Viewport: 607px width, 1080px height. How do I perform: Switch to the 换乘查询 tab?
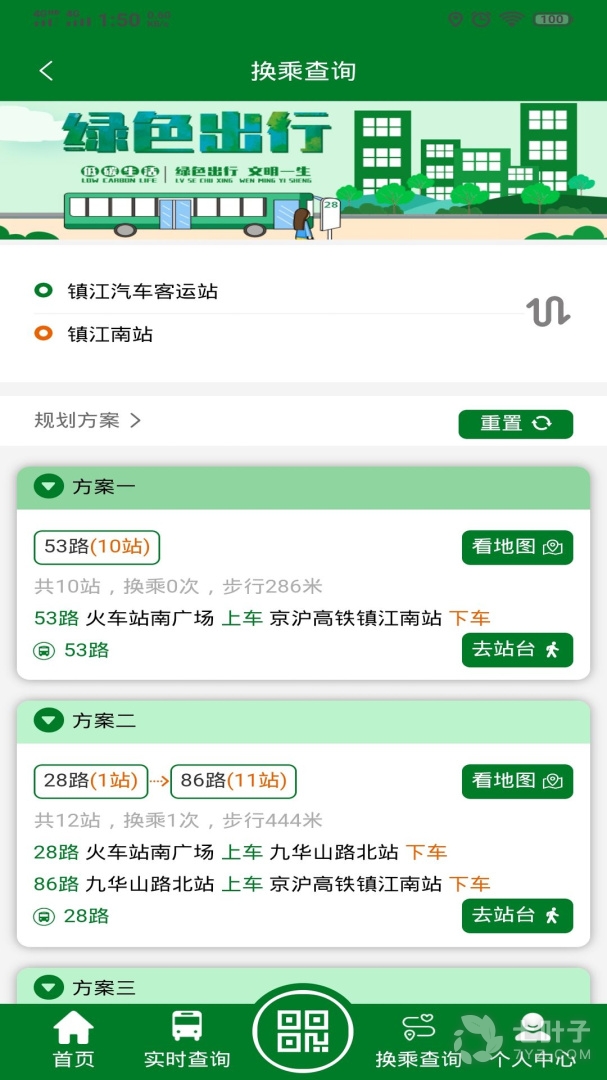click(418, 1040)
